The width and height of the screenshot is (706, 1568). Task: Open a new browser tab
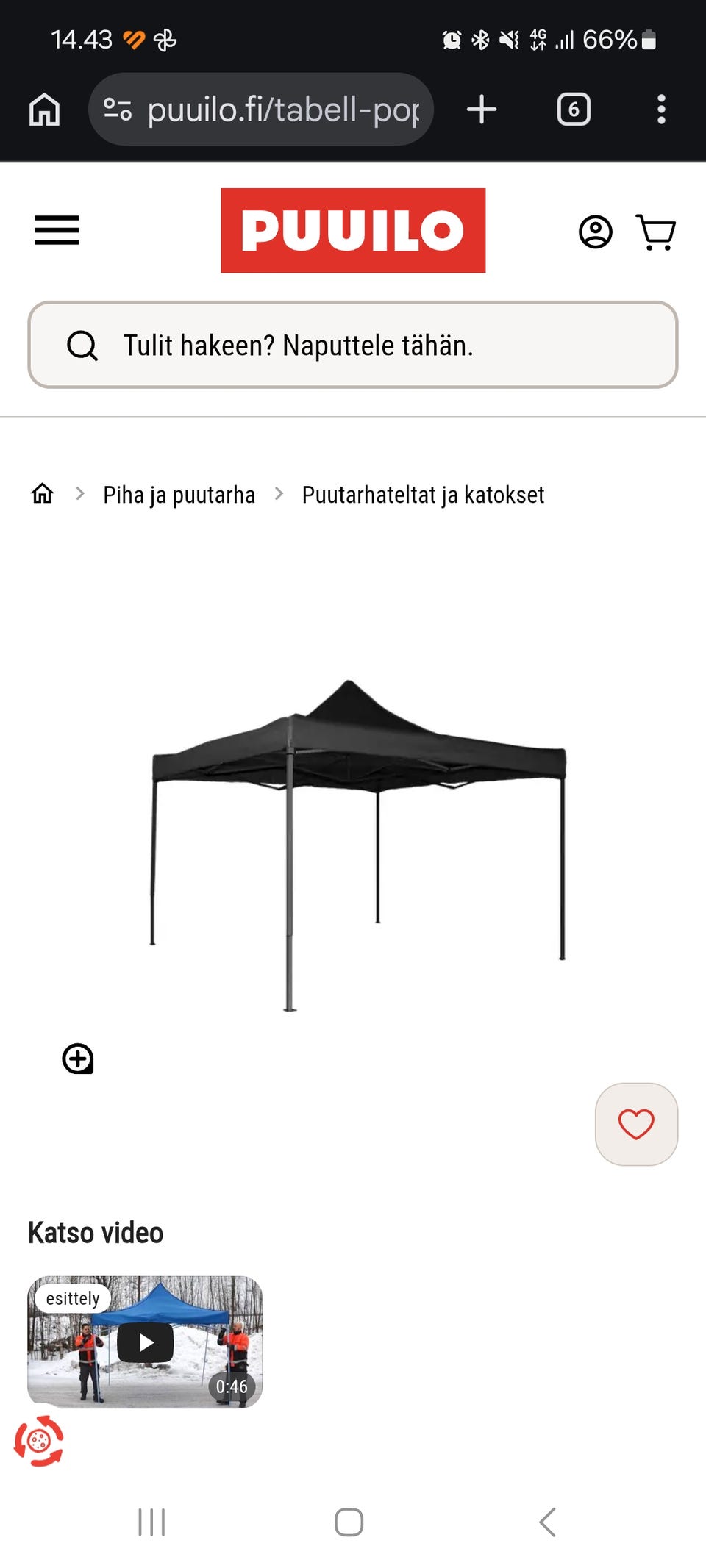[482, 110]
